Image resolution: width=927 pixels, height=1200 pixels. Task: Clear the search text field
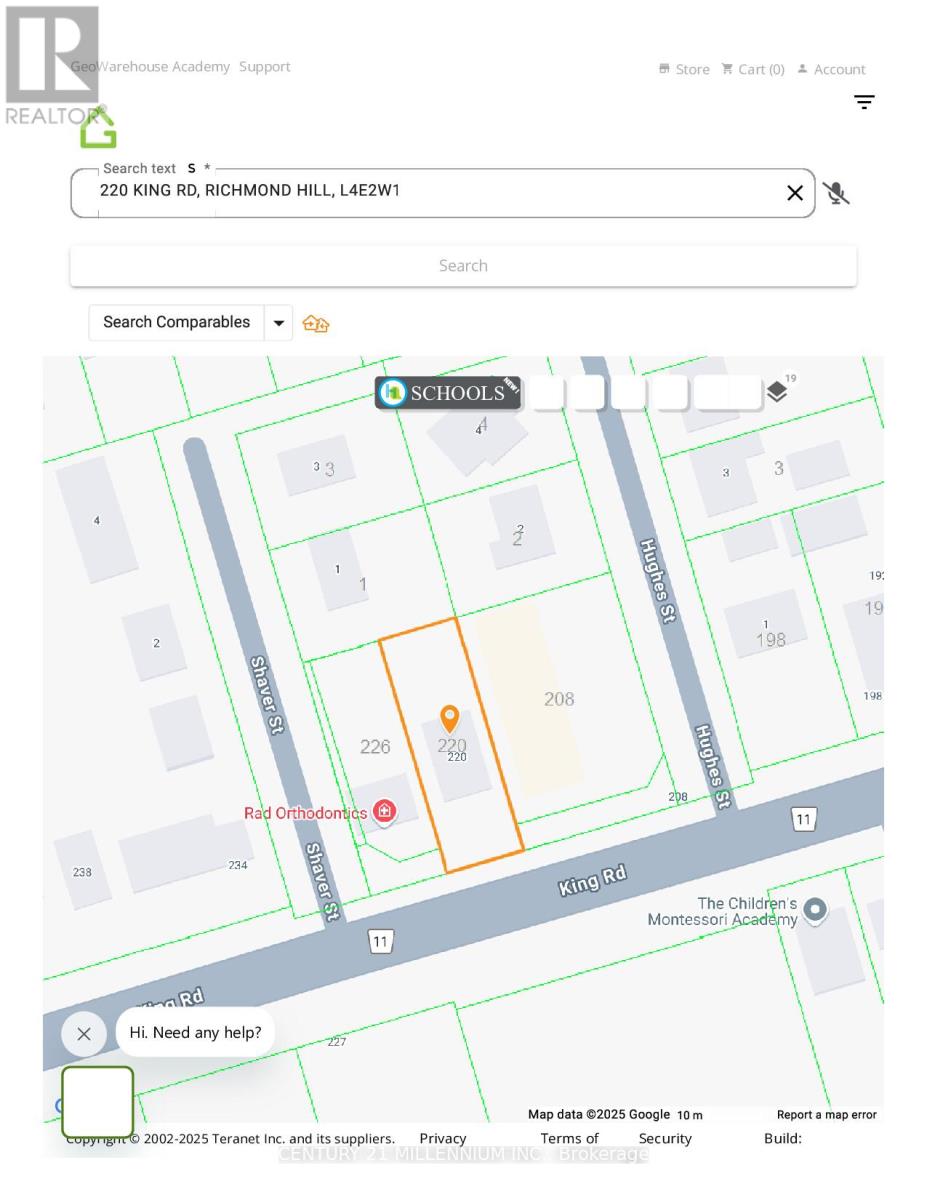coord(795,193)
